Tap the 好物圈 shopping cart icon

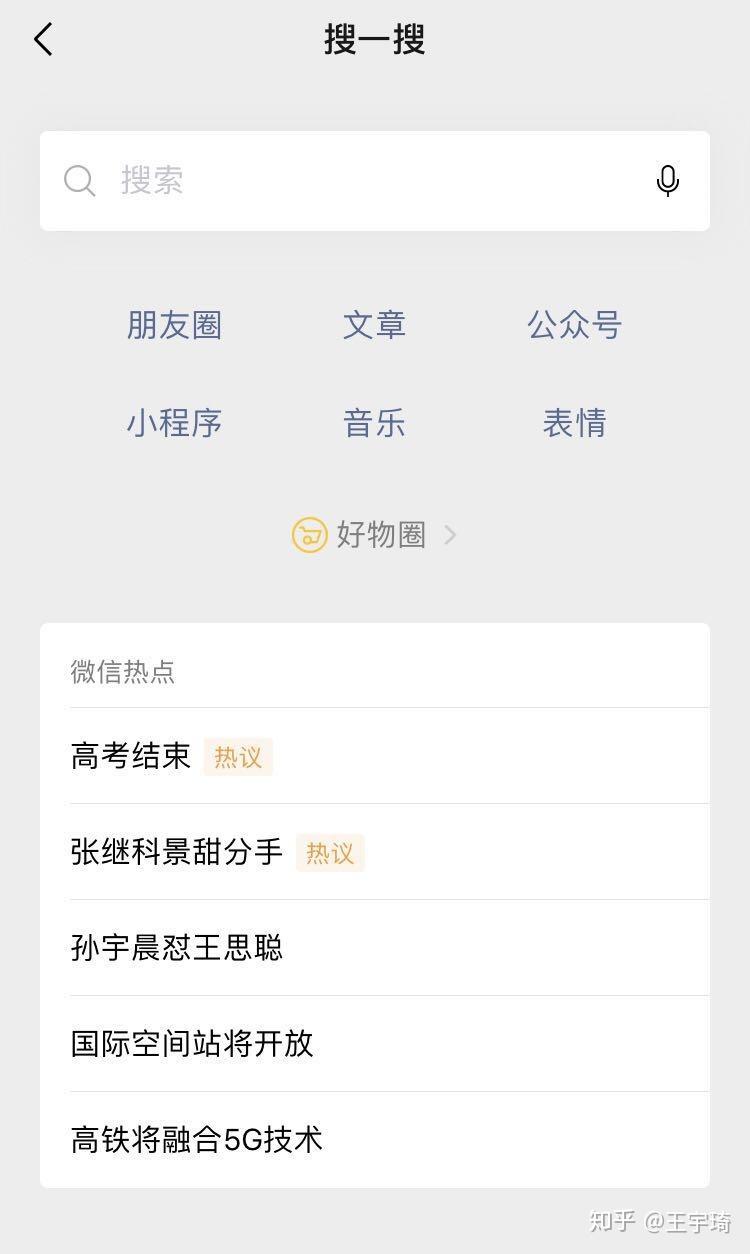click(310, 535)
